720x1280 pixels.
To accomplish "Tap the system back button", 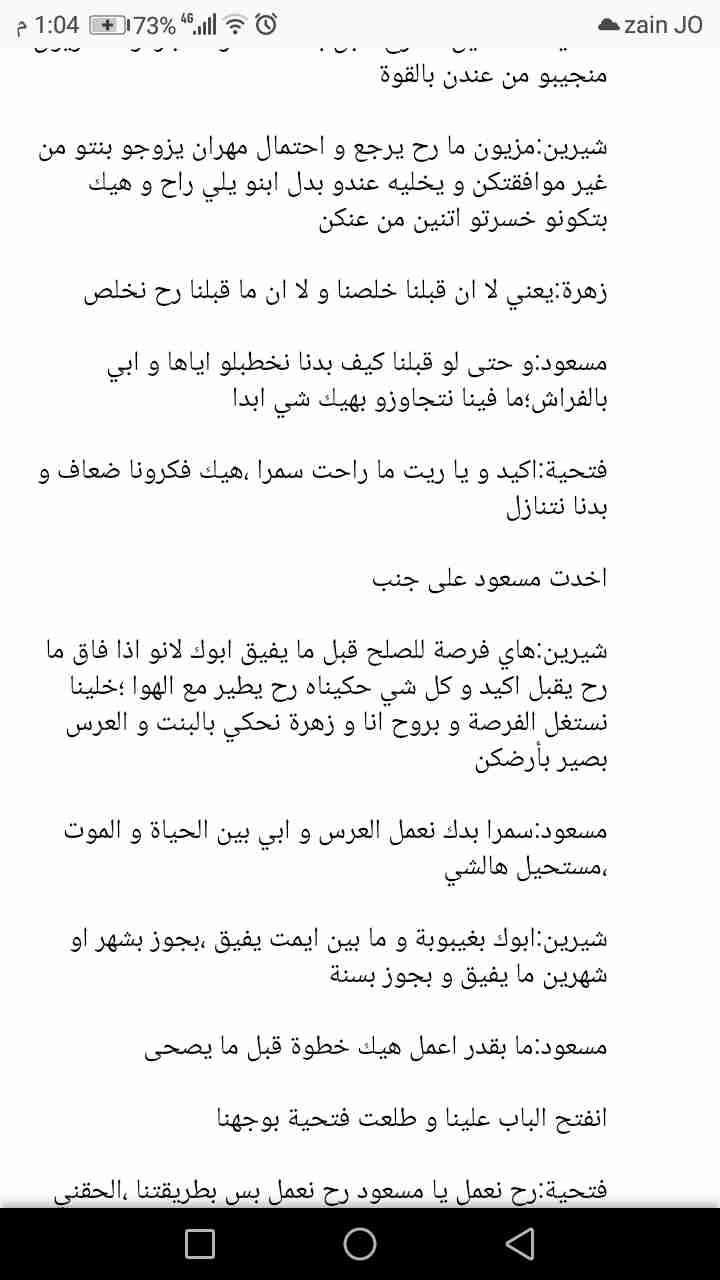I will point(519,1243).
